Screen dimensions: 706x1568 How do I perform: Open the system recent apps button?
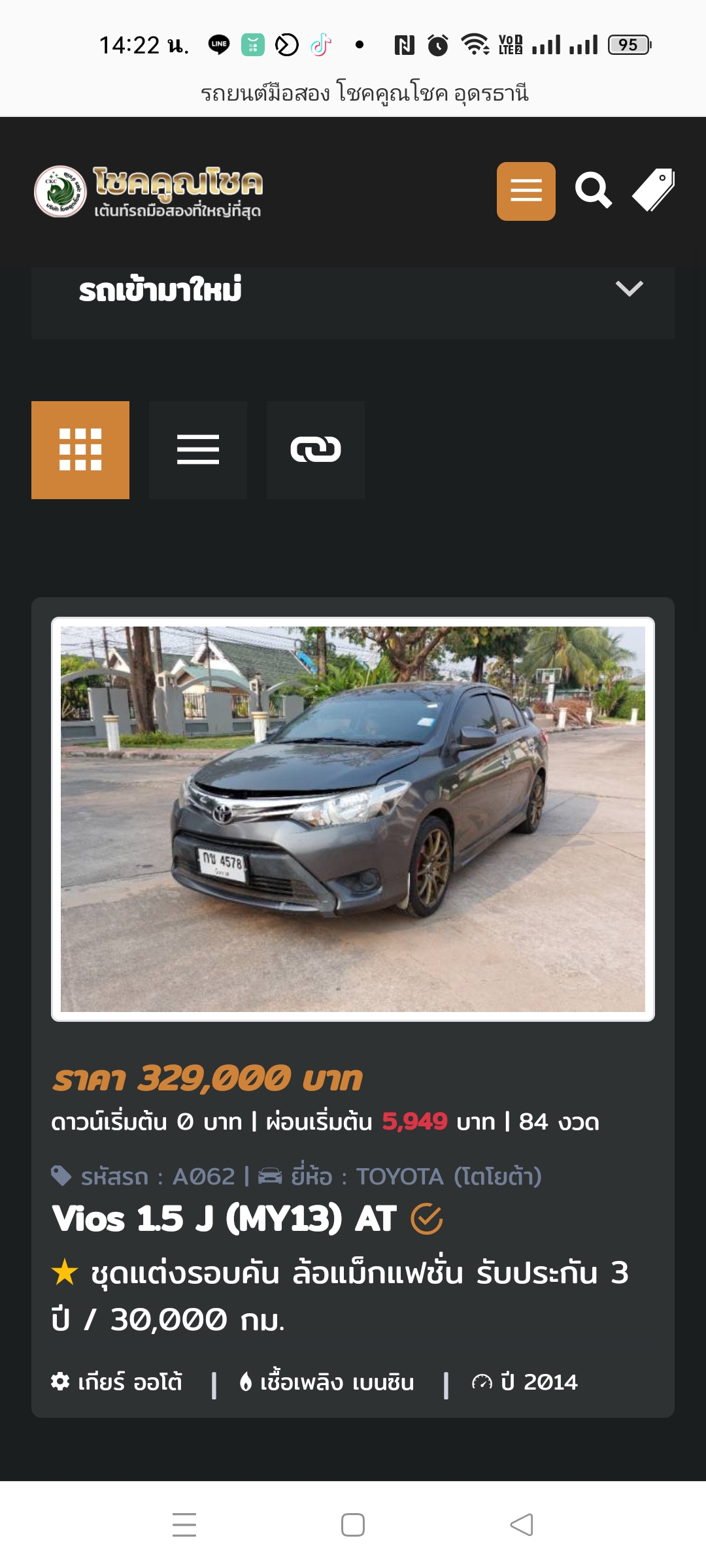point(184,1525)
